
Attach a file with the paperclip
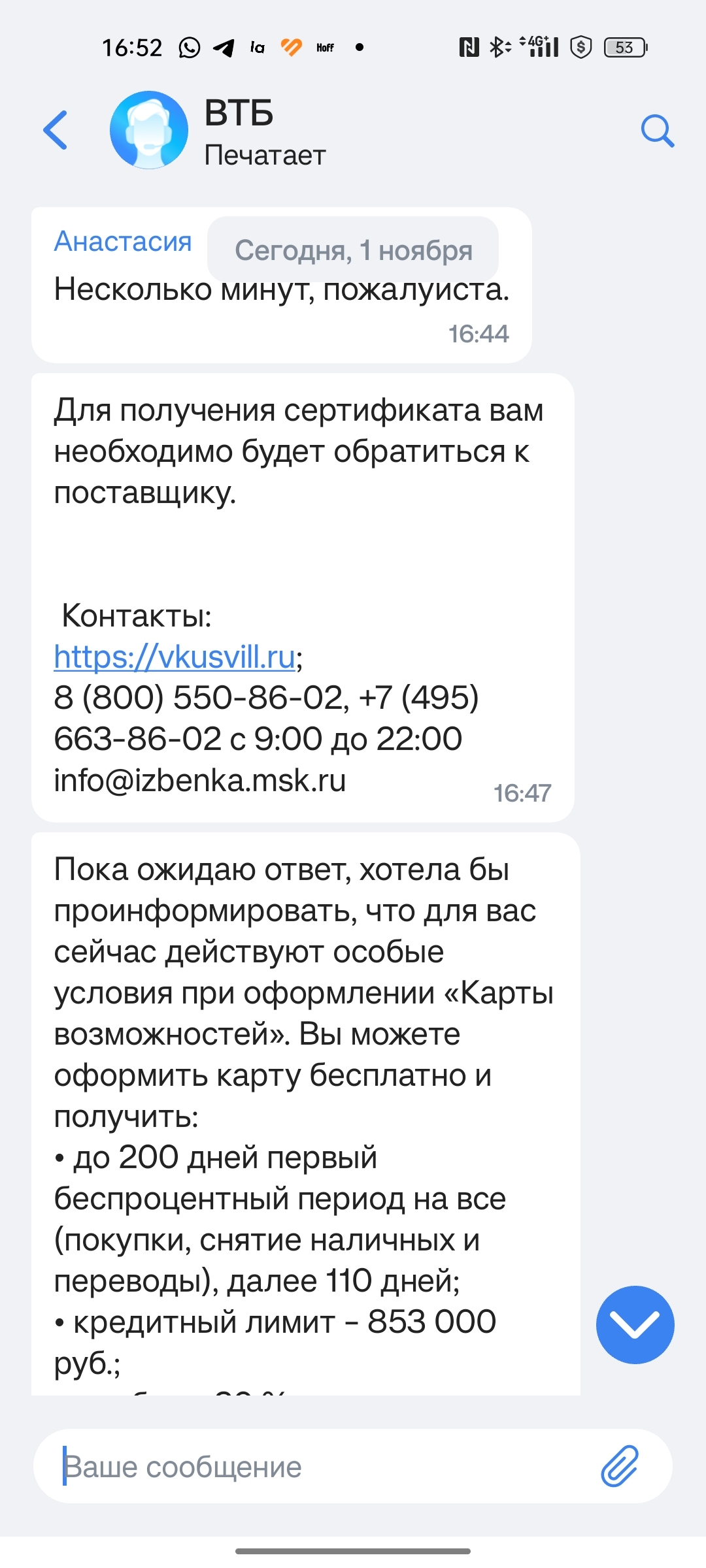(620, 1465)
